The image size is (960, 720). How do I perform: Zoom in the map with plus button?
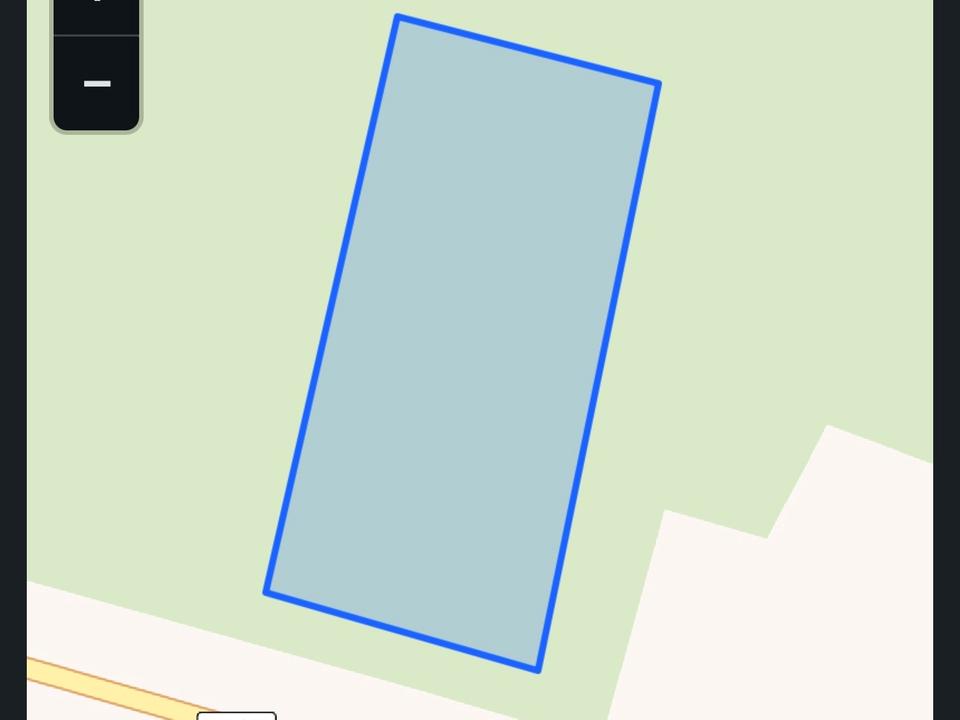pyautogui.click(x=96, y=10)
